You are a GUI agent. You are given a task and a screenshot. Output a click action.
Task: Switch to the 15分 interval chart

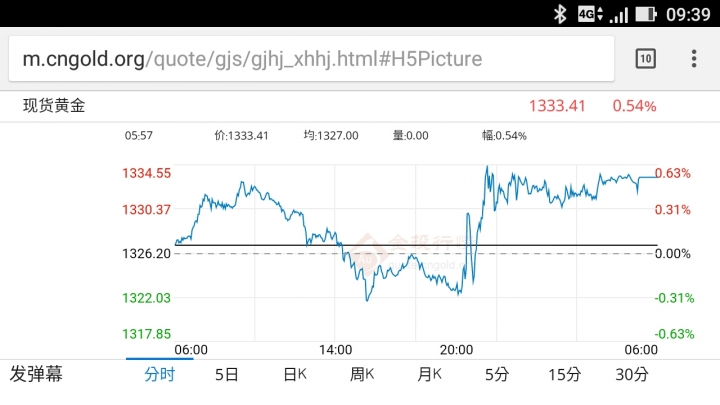click(564, 375)
